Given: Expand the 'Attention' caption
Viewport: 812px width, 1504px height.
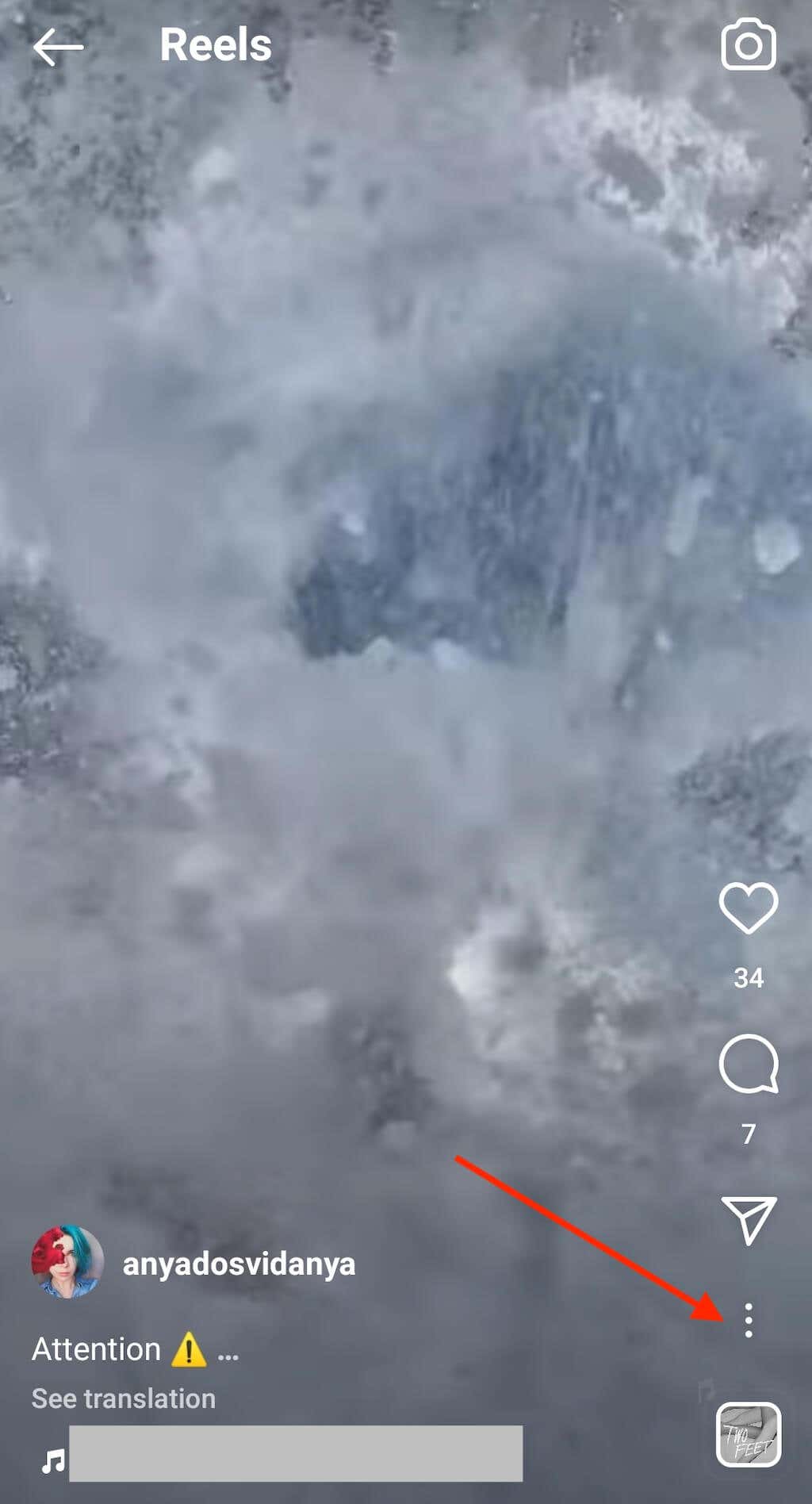Looking at the screenshot, I should click(x=228, y=1352).
